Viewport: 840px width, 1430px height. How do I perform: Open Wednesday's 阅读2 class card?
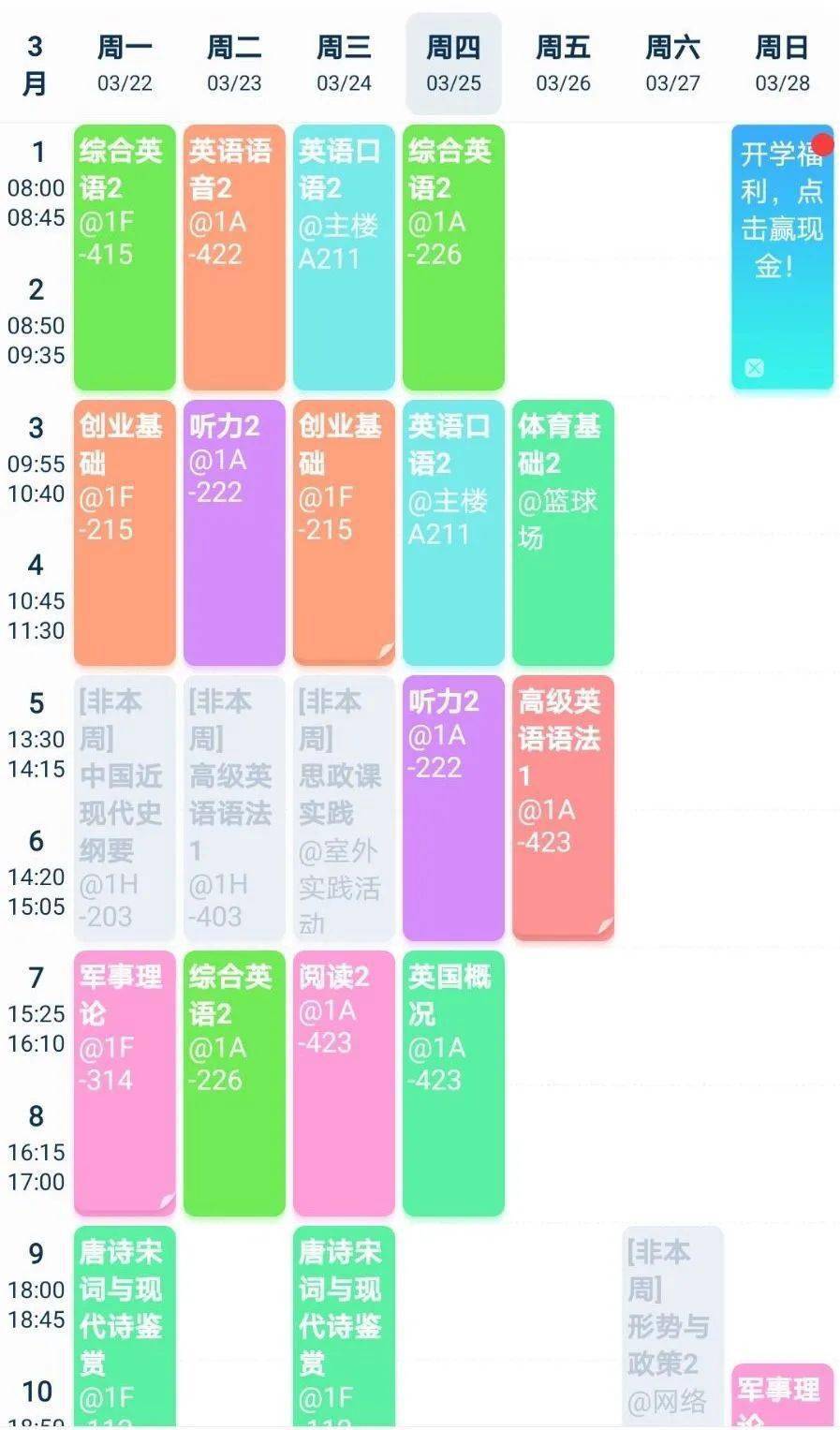[x=344, y=1083]
